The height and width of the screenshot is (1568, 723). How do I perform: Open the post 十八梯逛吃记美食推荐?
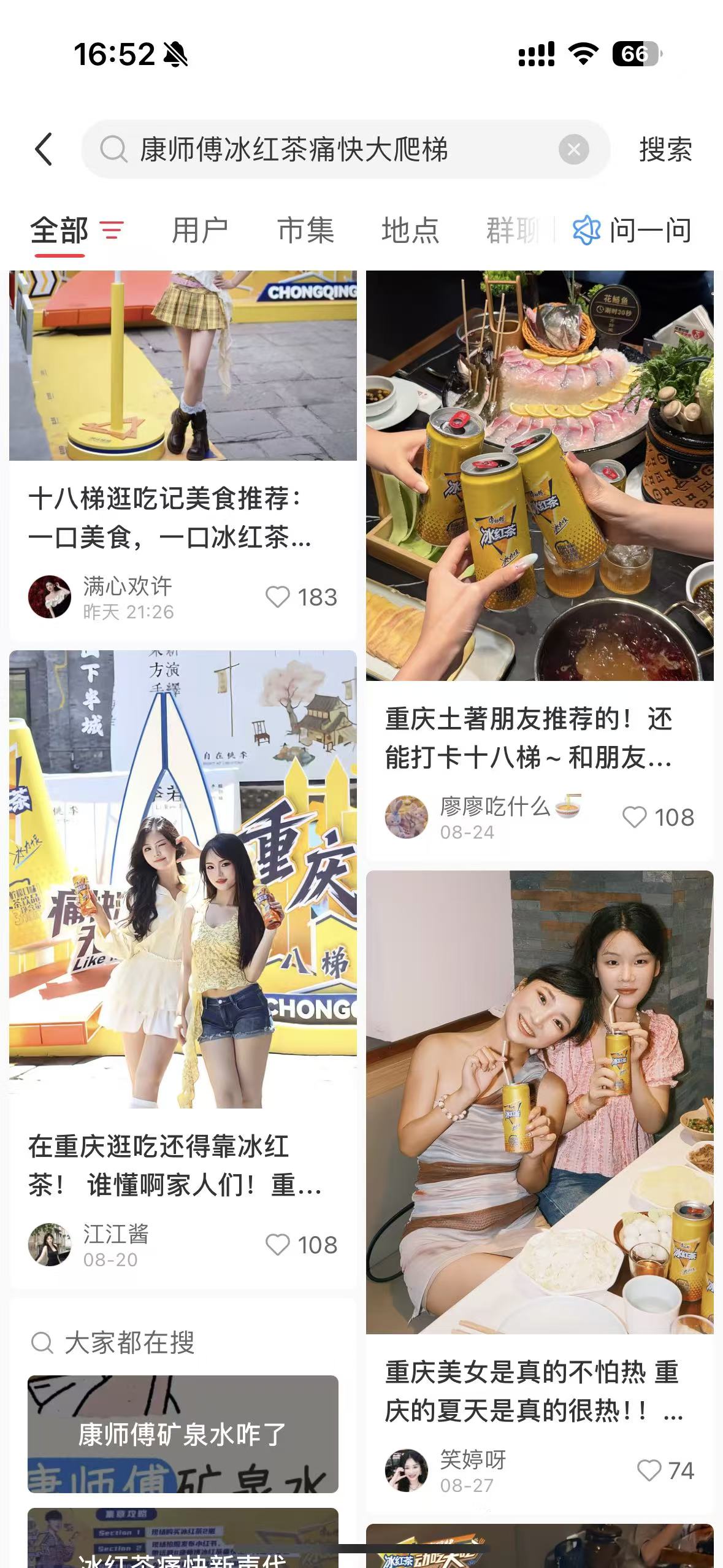[170, 518]
